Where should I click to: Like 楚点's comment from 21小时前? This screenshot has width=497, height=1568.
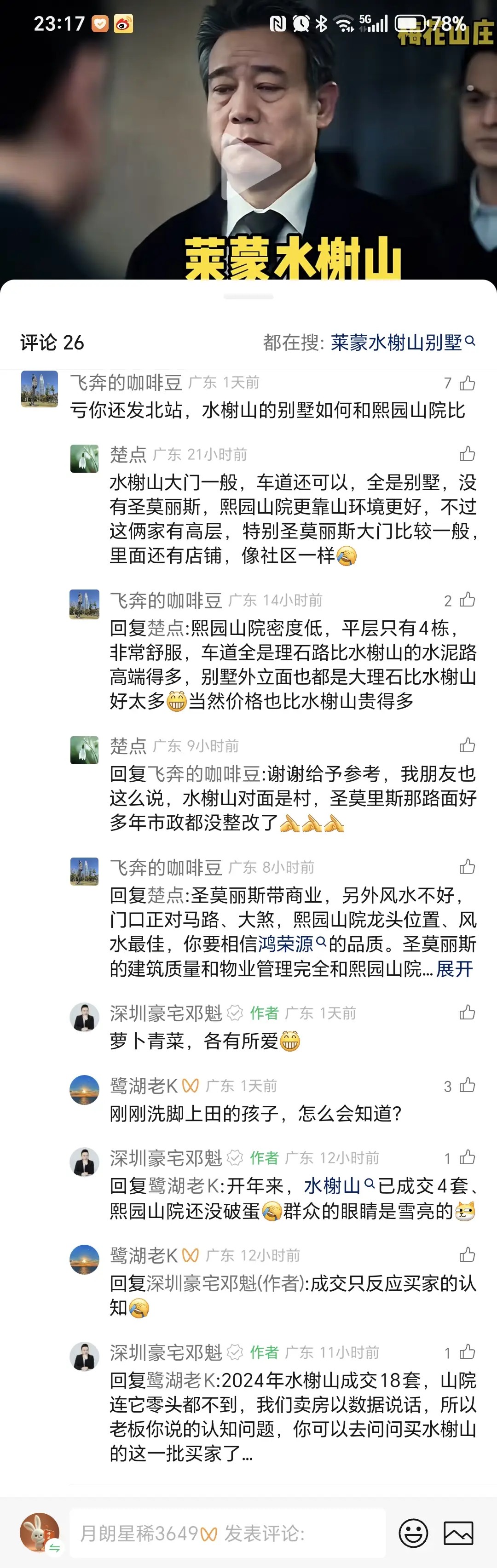point(467,454)
